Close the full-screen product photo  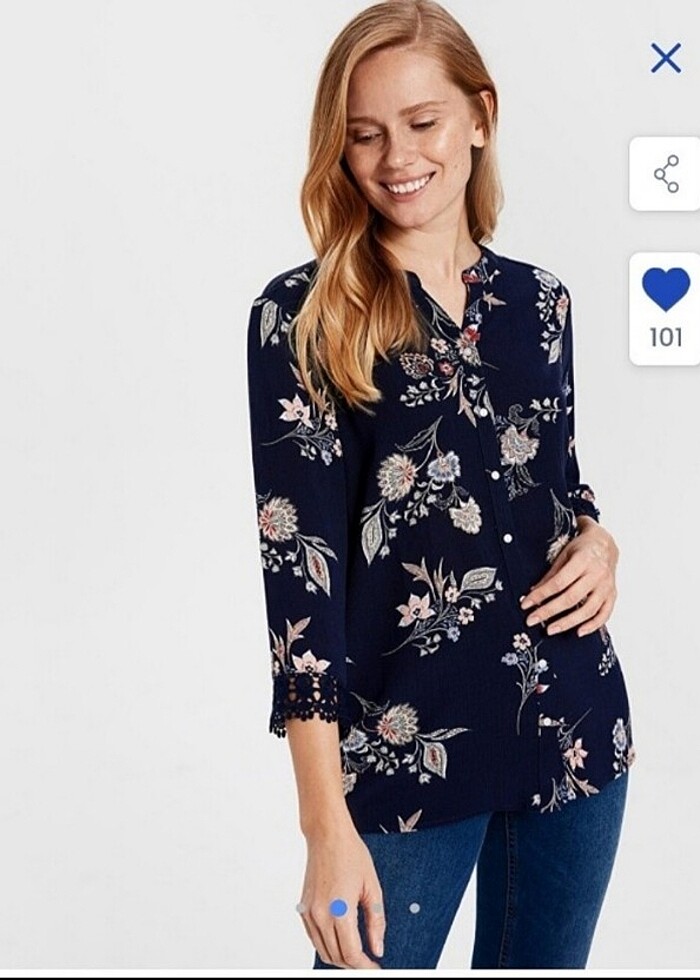[665, 58]
